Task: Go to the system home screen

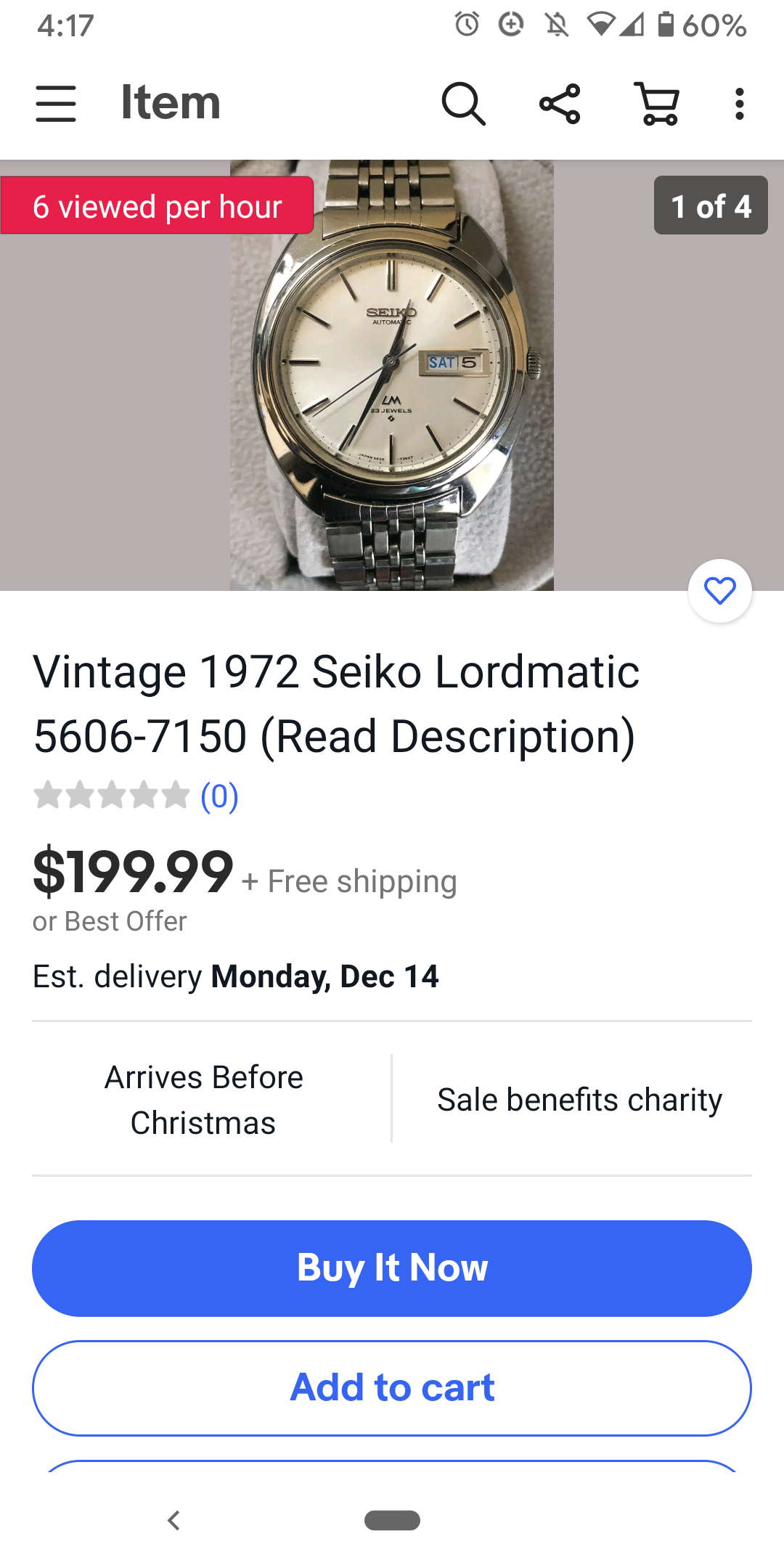Action: click(392, 1520)
